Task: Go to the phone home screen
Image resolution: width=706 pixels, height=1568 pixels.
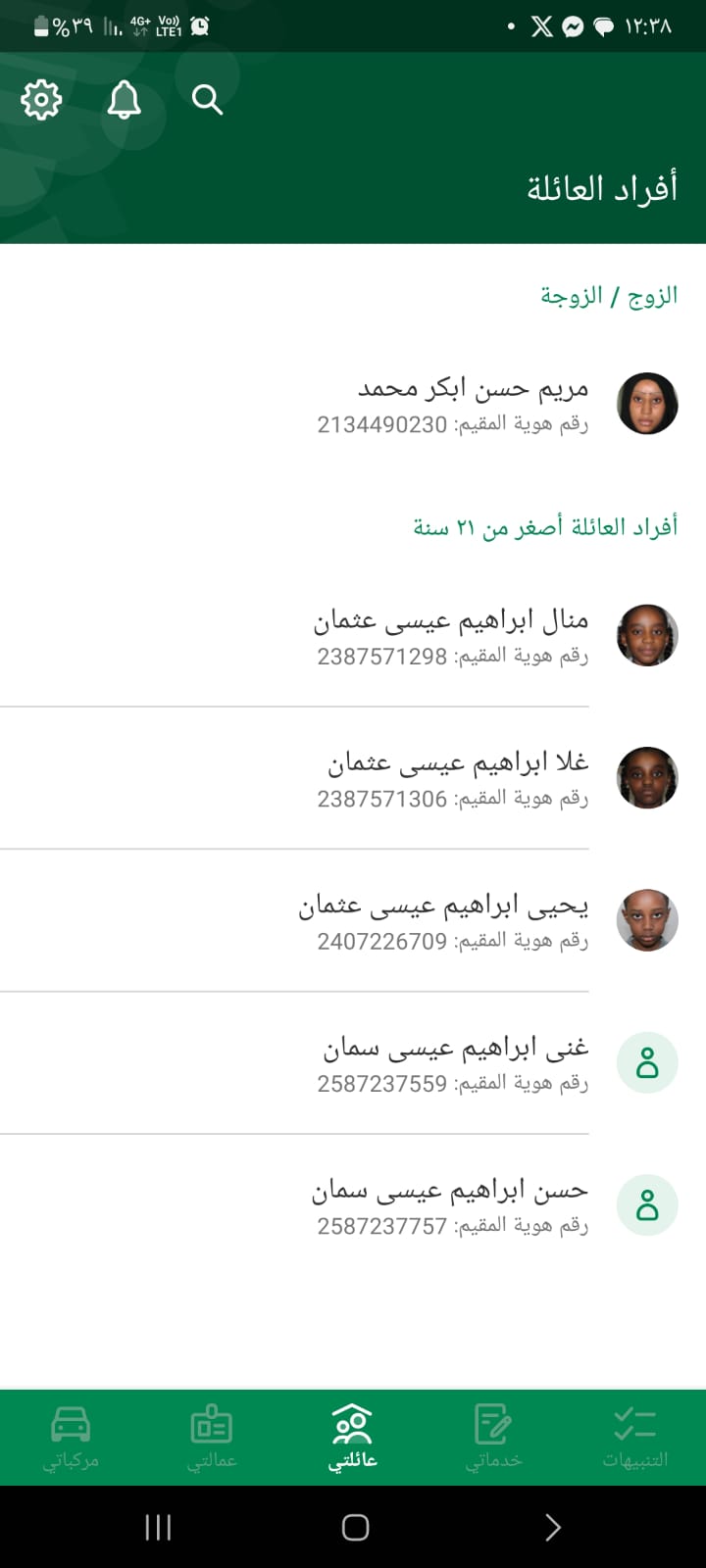Action: [x=355, y=1527]
